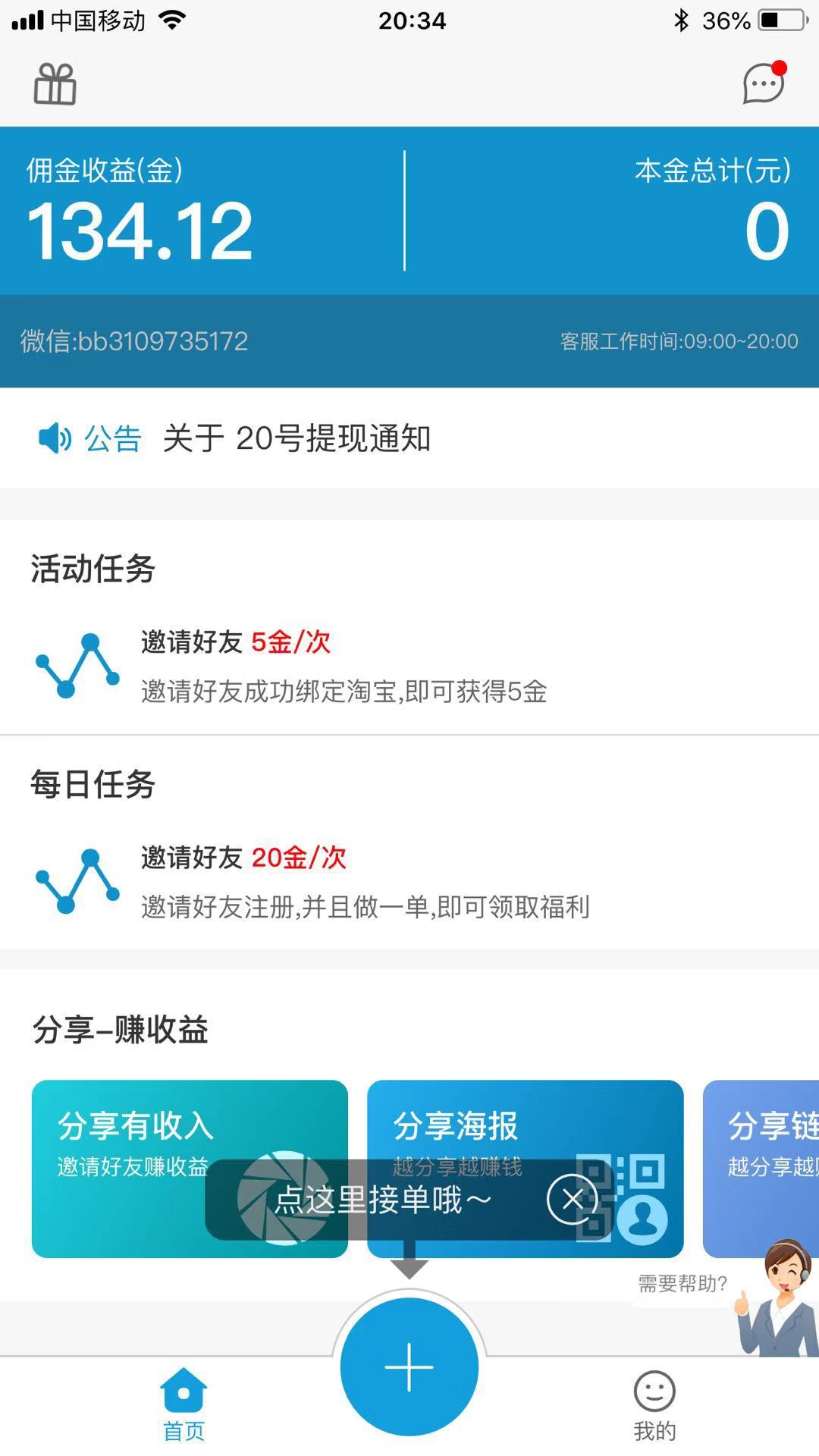
Task: Open the 邀请好友 5金/次 activity task
Action: (x=344, y=666)
